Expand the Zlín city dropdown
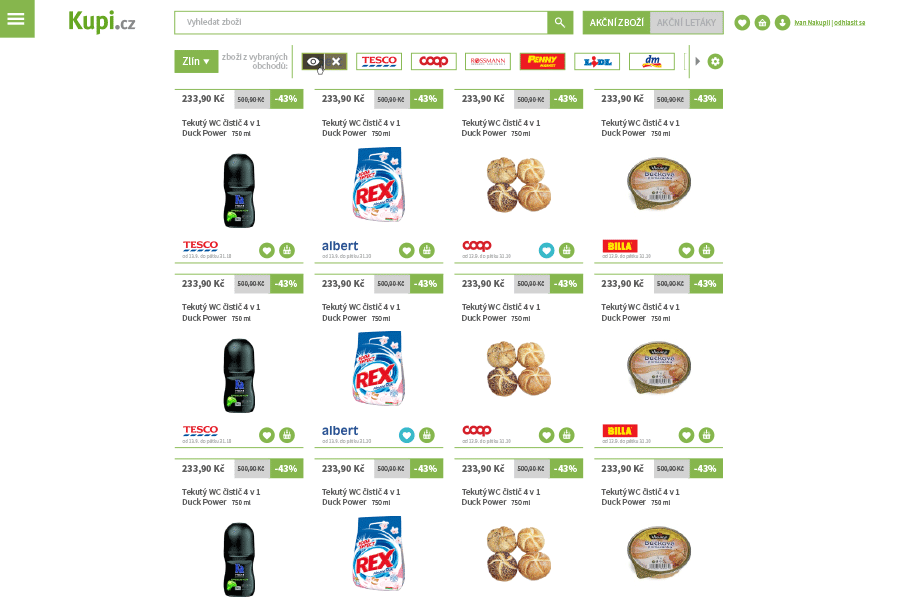The width and height of the screenshot is (900, 600). (x=196, y=61)
